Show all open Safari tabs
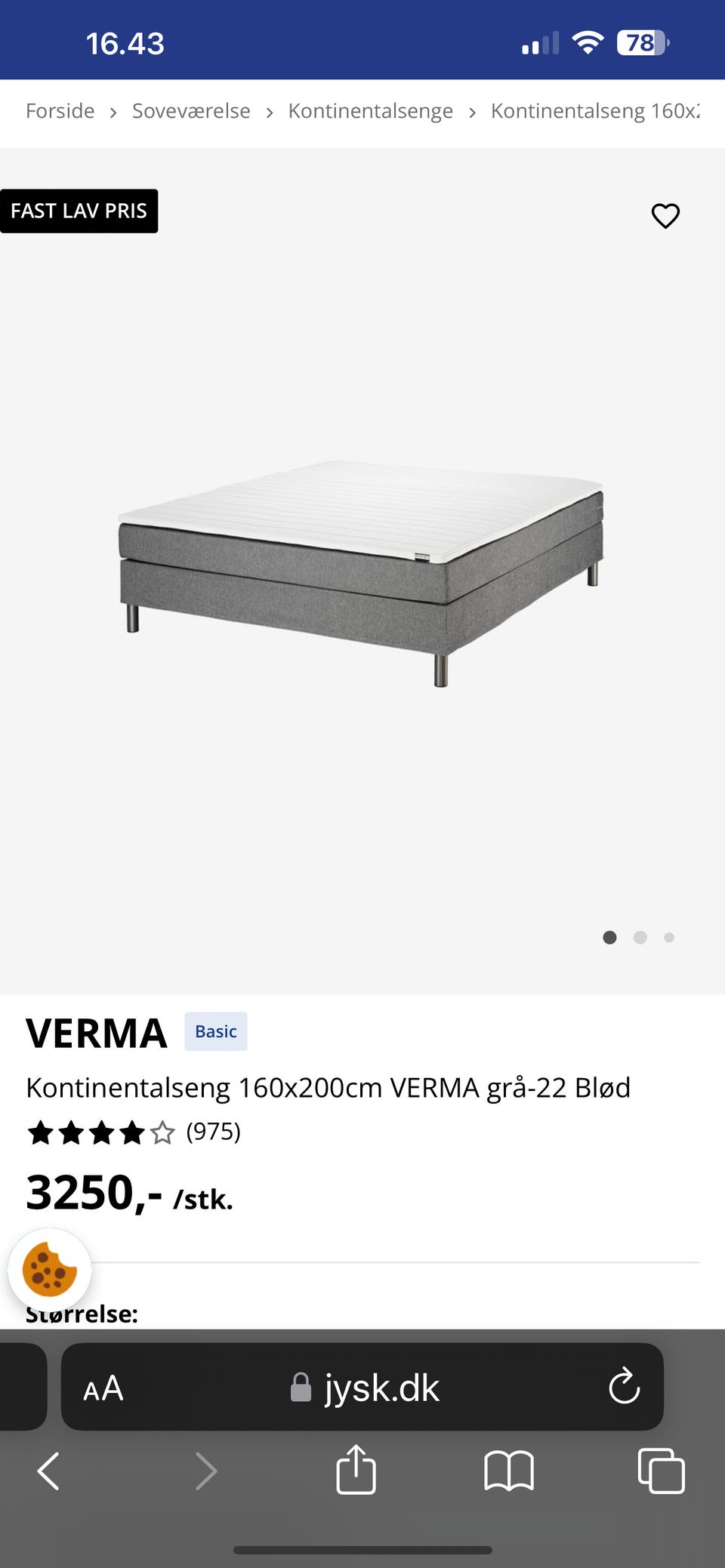 [661, 1471]
